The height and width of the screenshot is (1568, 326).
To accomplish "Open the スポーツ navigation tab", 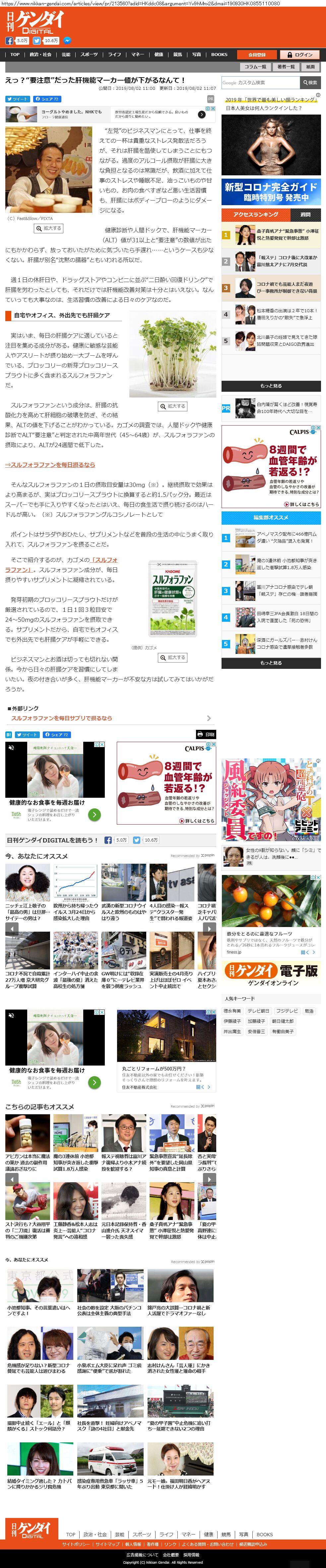I will (x=89, y=55).
